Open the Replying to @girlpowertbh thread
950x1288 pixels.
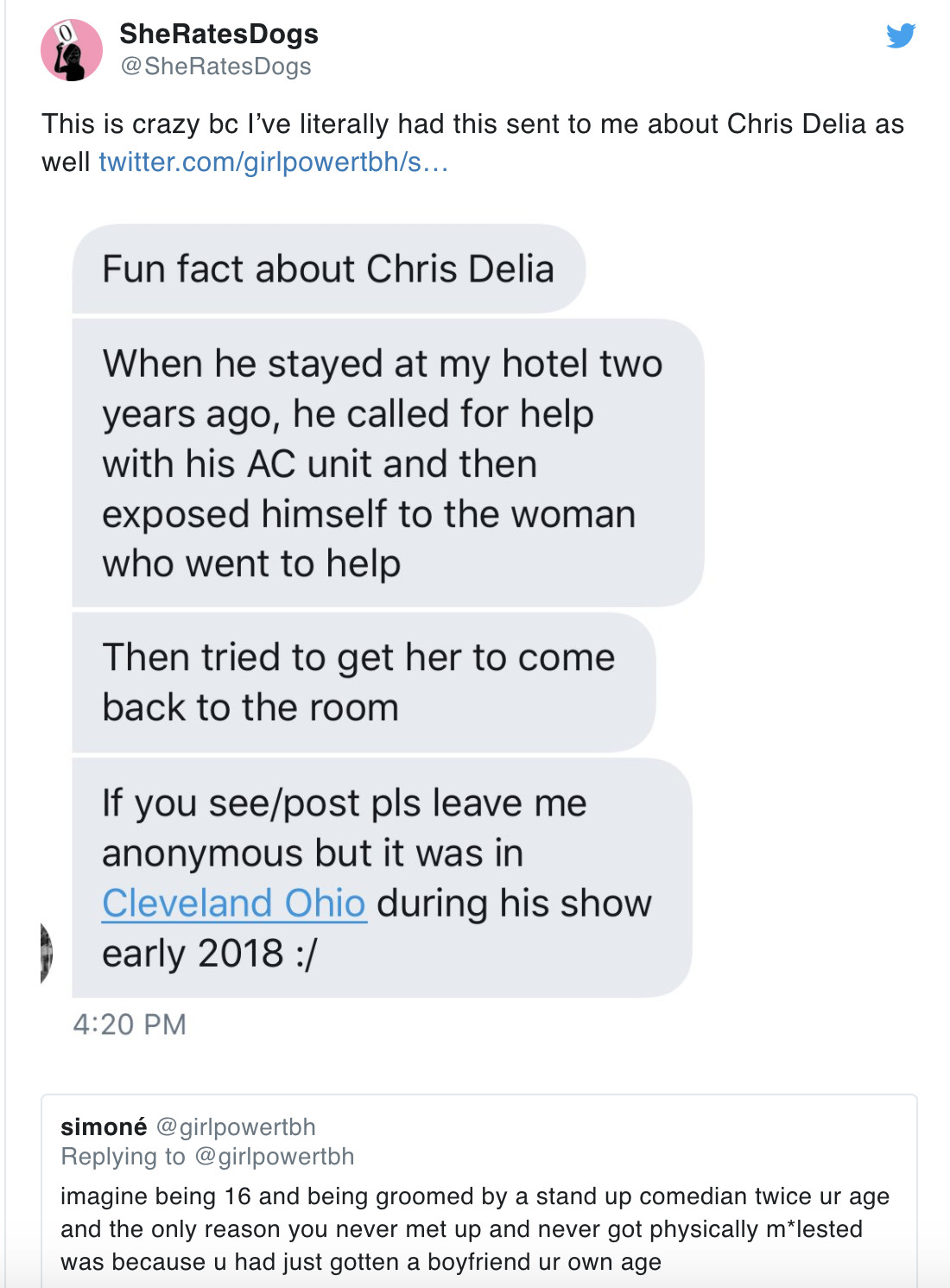[207, 1157]
